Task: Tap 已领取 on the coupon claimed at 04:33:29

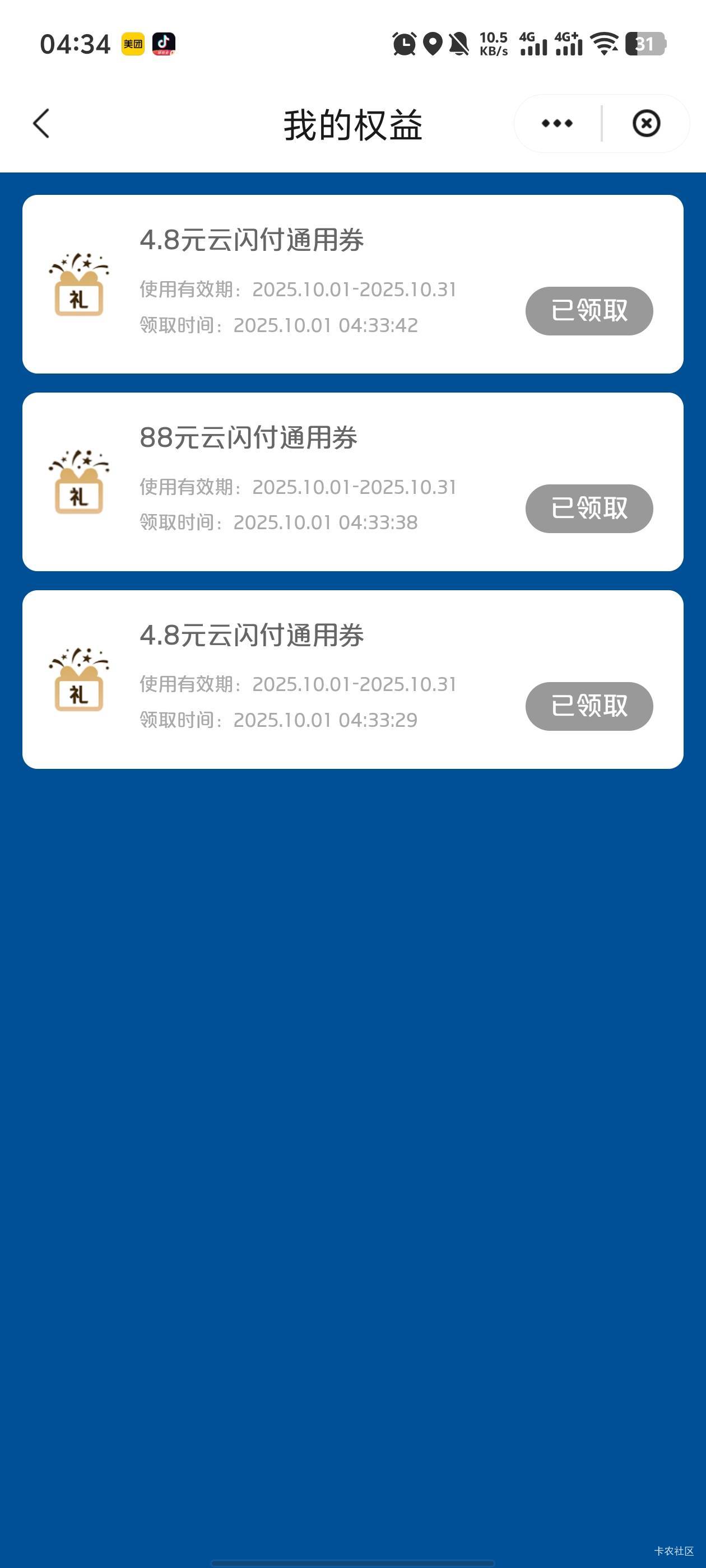Action: [x=588, y=706]
